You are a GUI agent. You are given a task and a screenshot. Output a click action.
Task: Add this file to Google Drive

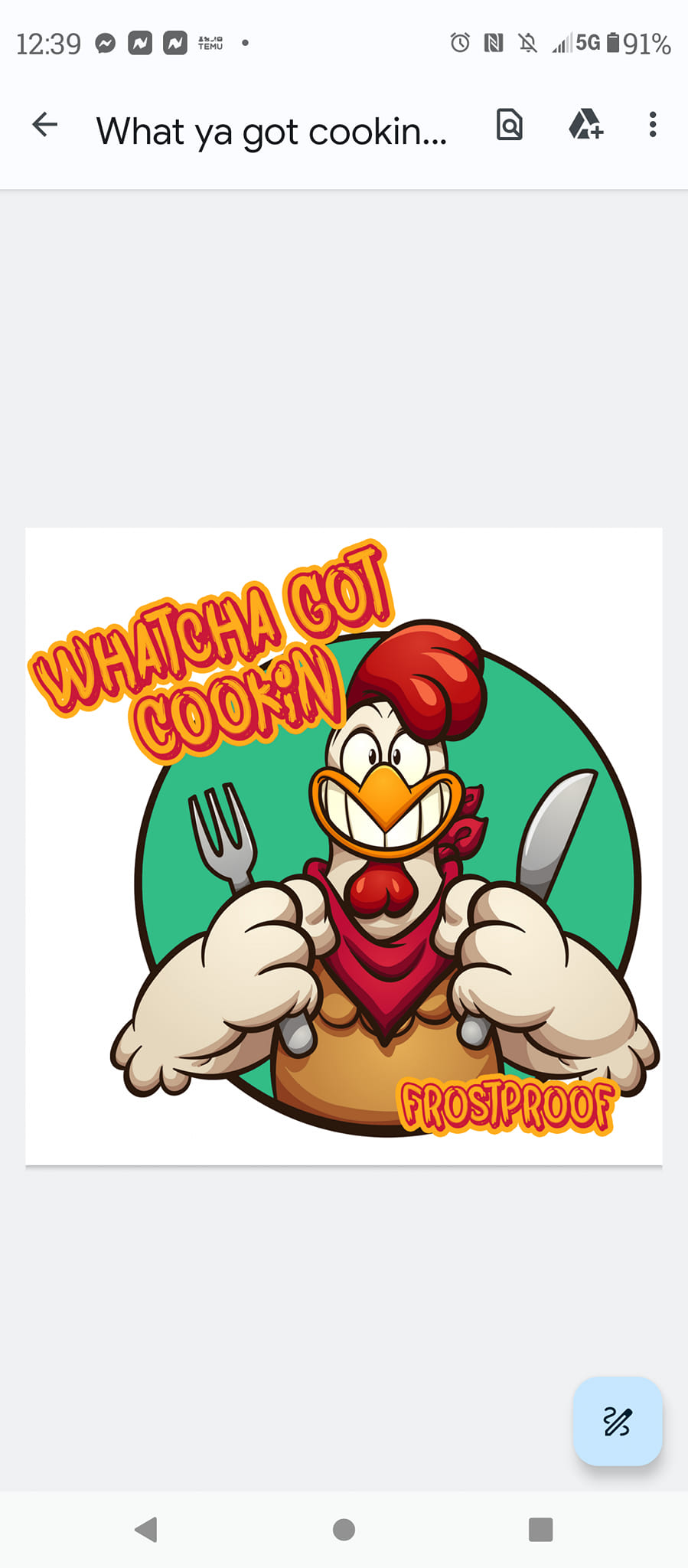[x=585, y=125]
